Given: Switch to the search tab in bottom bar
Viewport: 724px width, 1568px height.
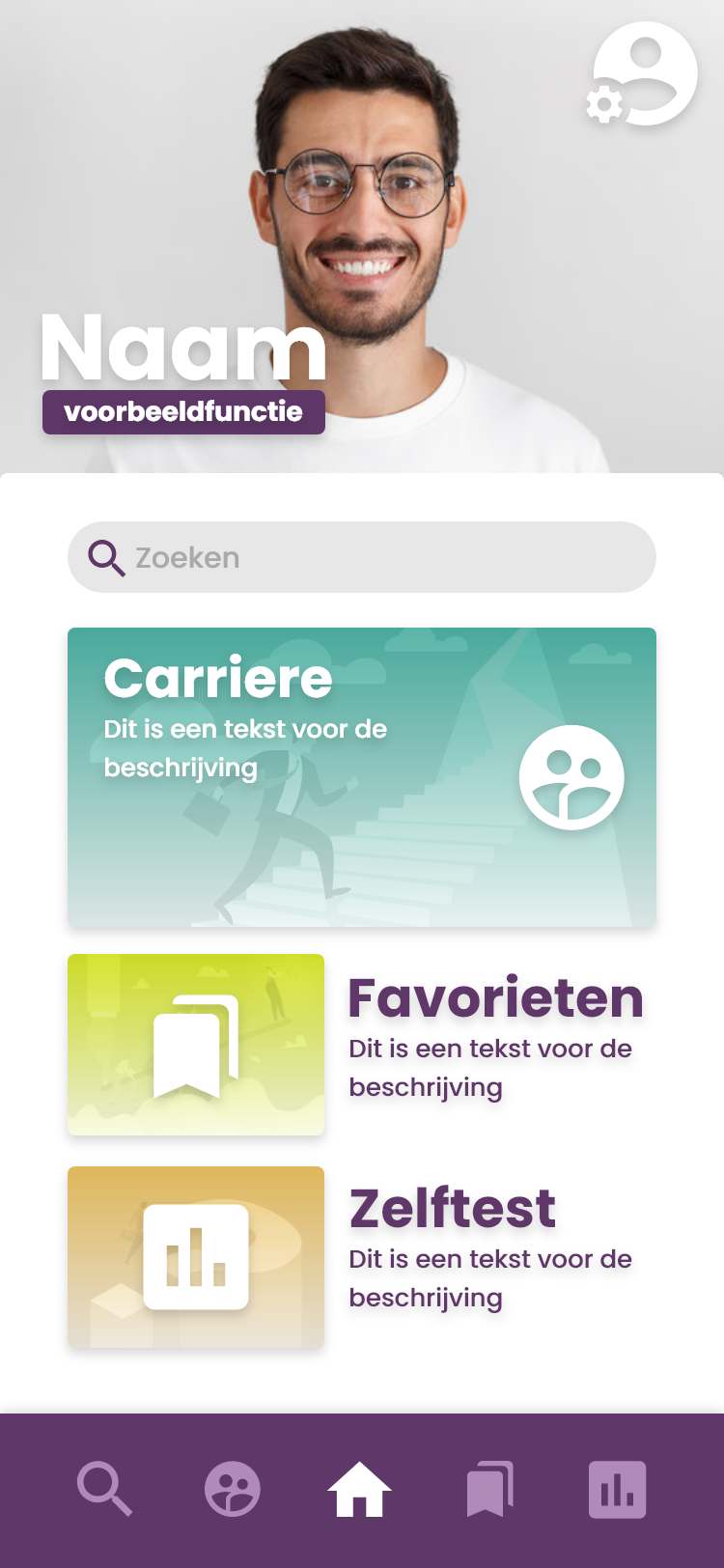Looking at the screenshot, I should click(x=104, y=1489).
